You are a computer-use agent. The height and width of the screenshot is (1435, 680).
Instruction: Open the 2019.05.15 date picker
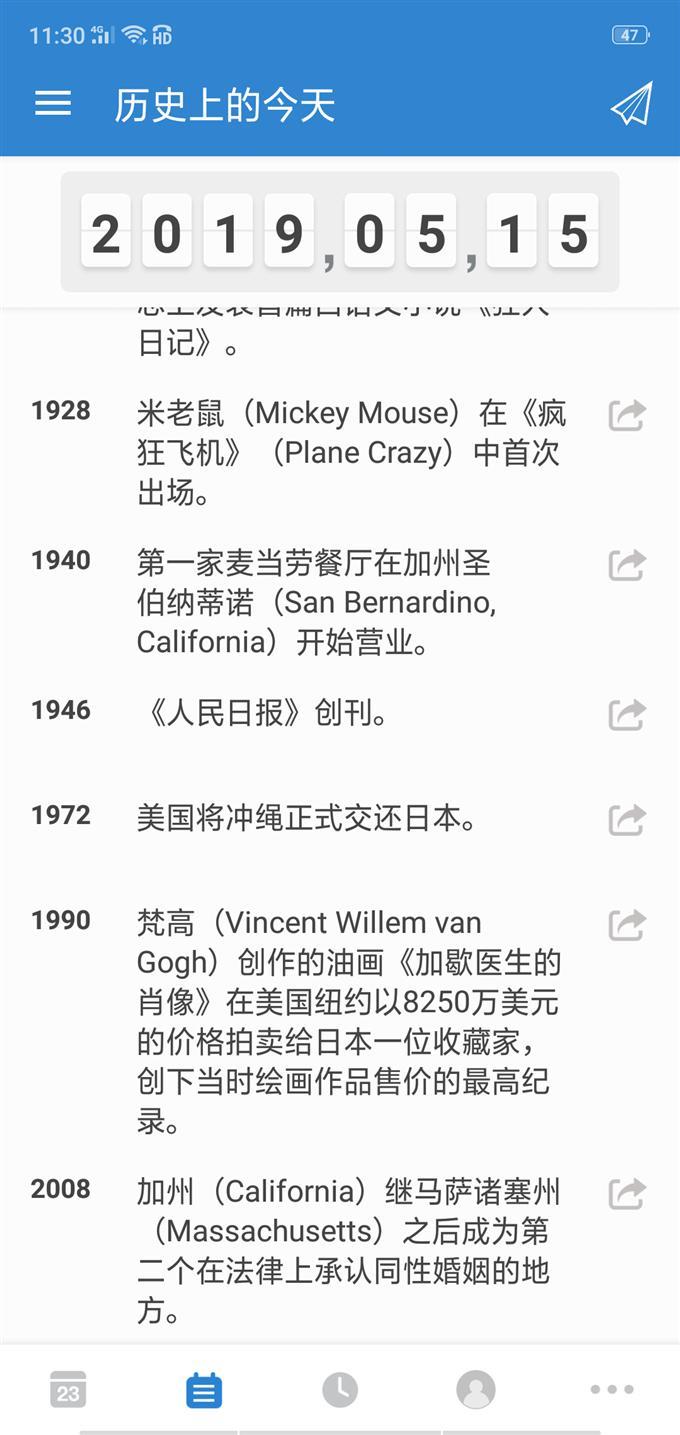340,232
